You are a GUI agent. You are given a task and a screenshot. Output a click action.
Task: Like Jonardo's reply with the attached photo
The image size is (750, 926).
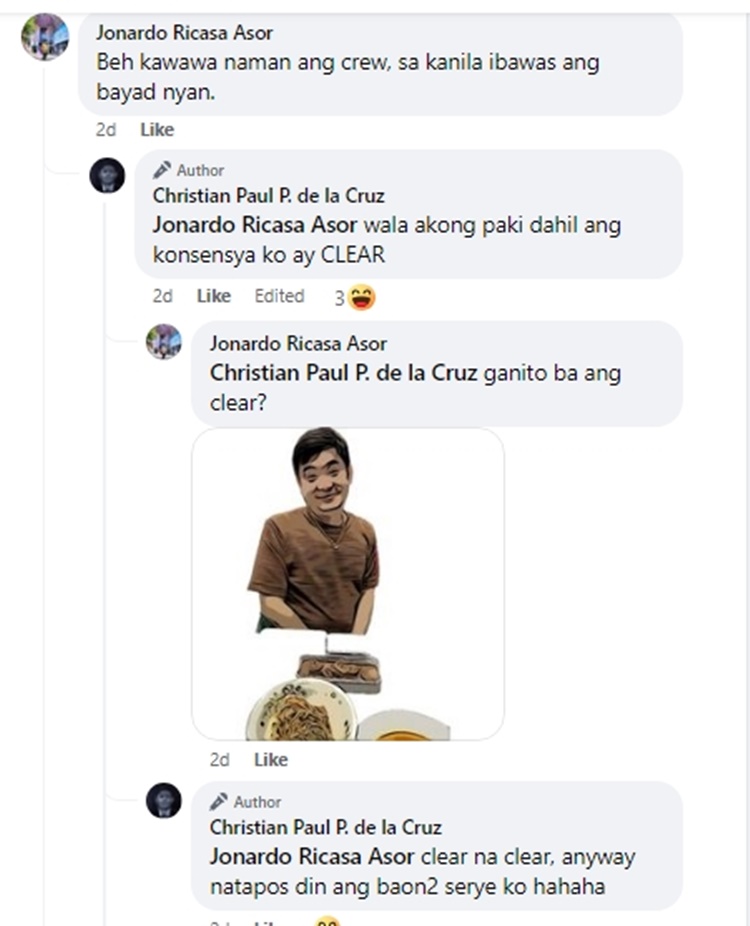[270, 760]
